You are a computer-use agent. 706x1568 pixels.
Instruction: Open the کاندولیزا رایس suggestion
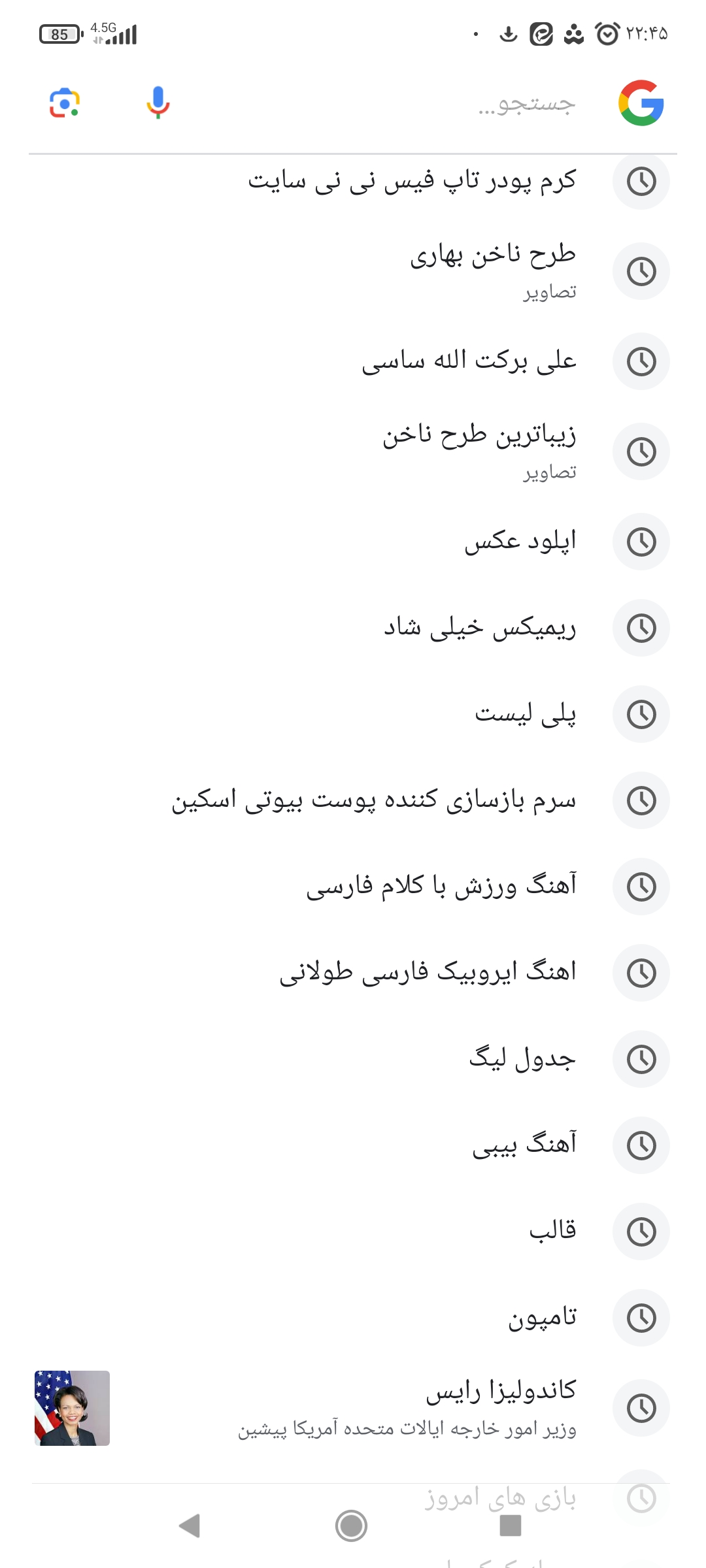[x=353, y=1408]
